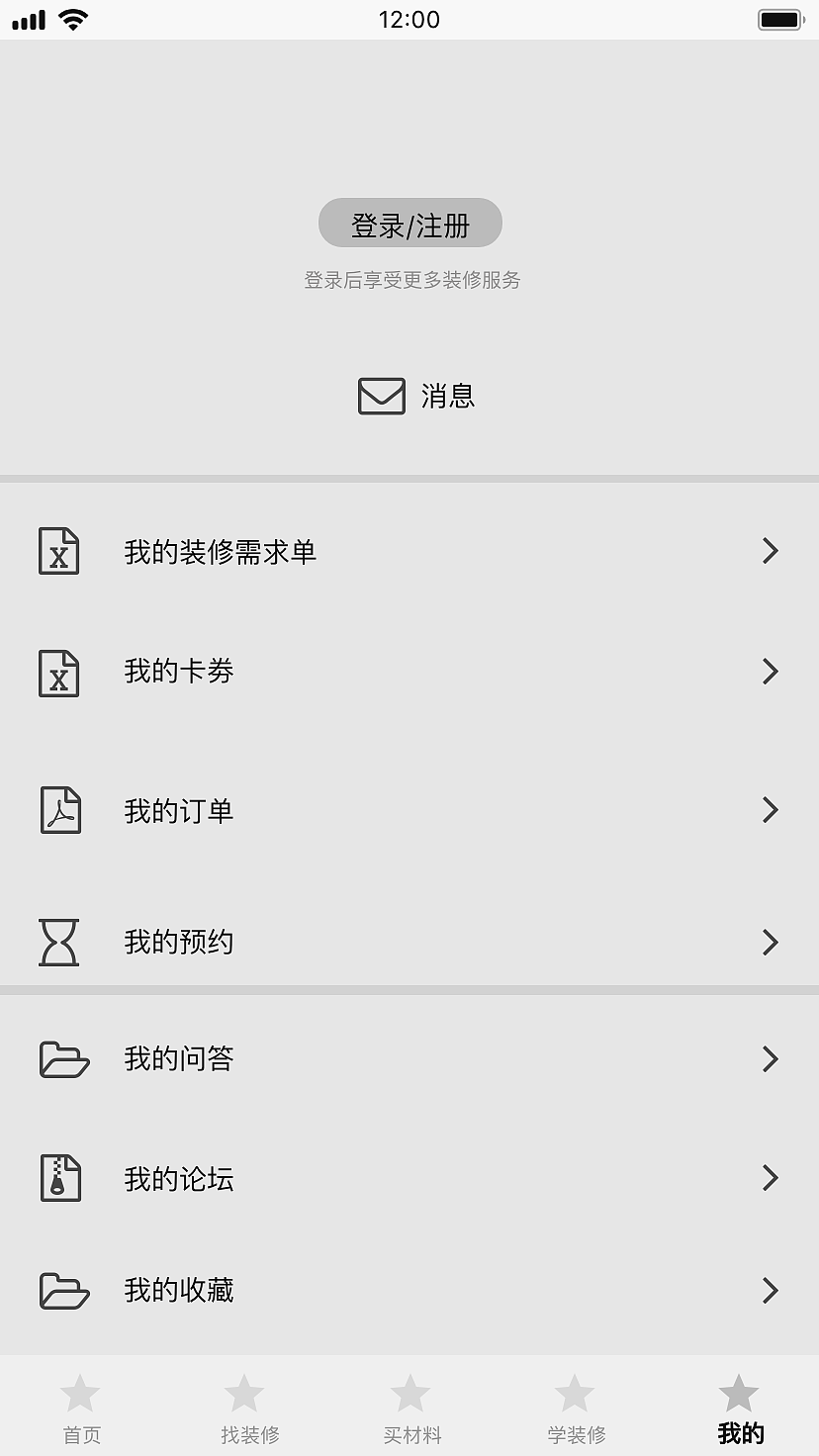Click the hourglass icon beside 我的预约
This screenshot has width=819, height=1456.
pos(59,942)
